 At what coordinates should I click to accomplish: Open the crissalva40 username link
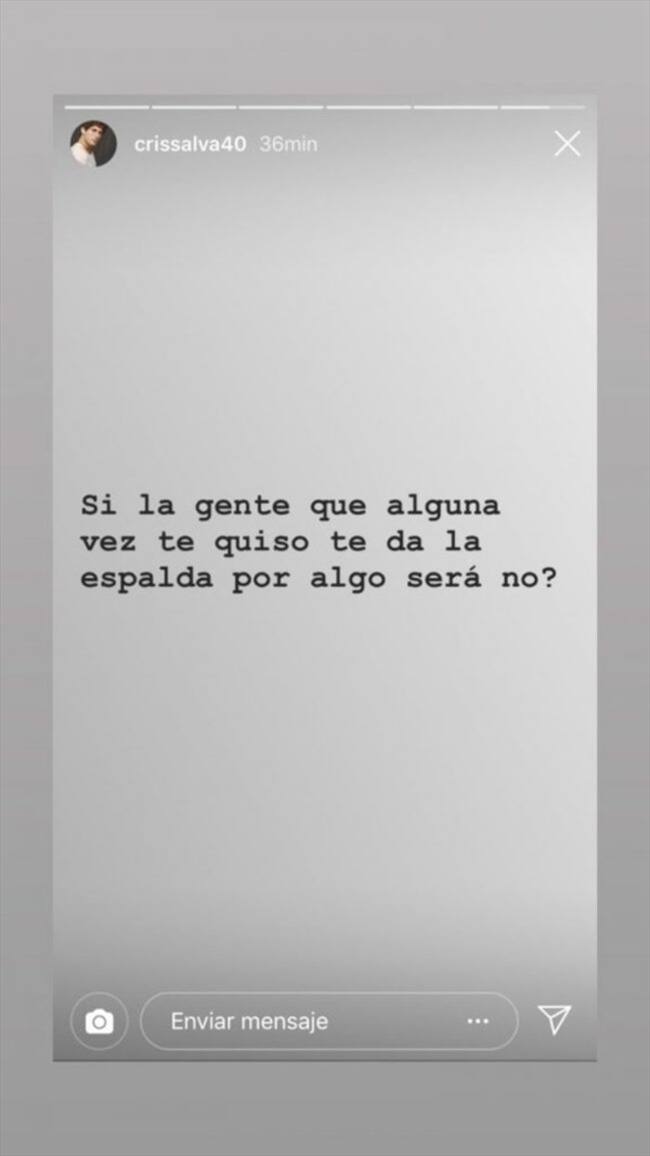[189, 144]
